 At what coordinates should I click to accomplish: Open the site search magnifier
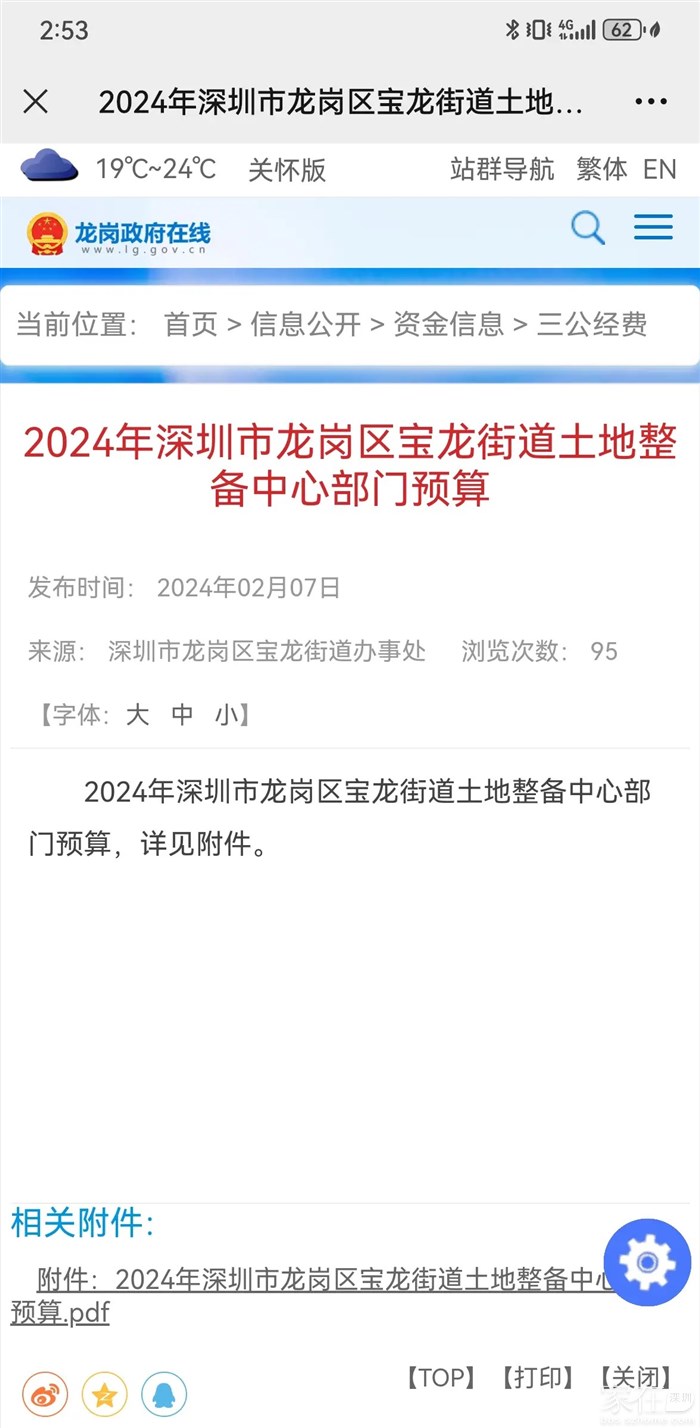tap(588, 229)
